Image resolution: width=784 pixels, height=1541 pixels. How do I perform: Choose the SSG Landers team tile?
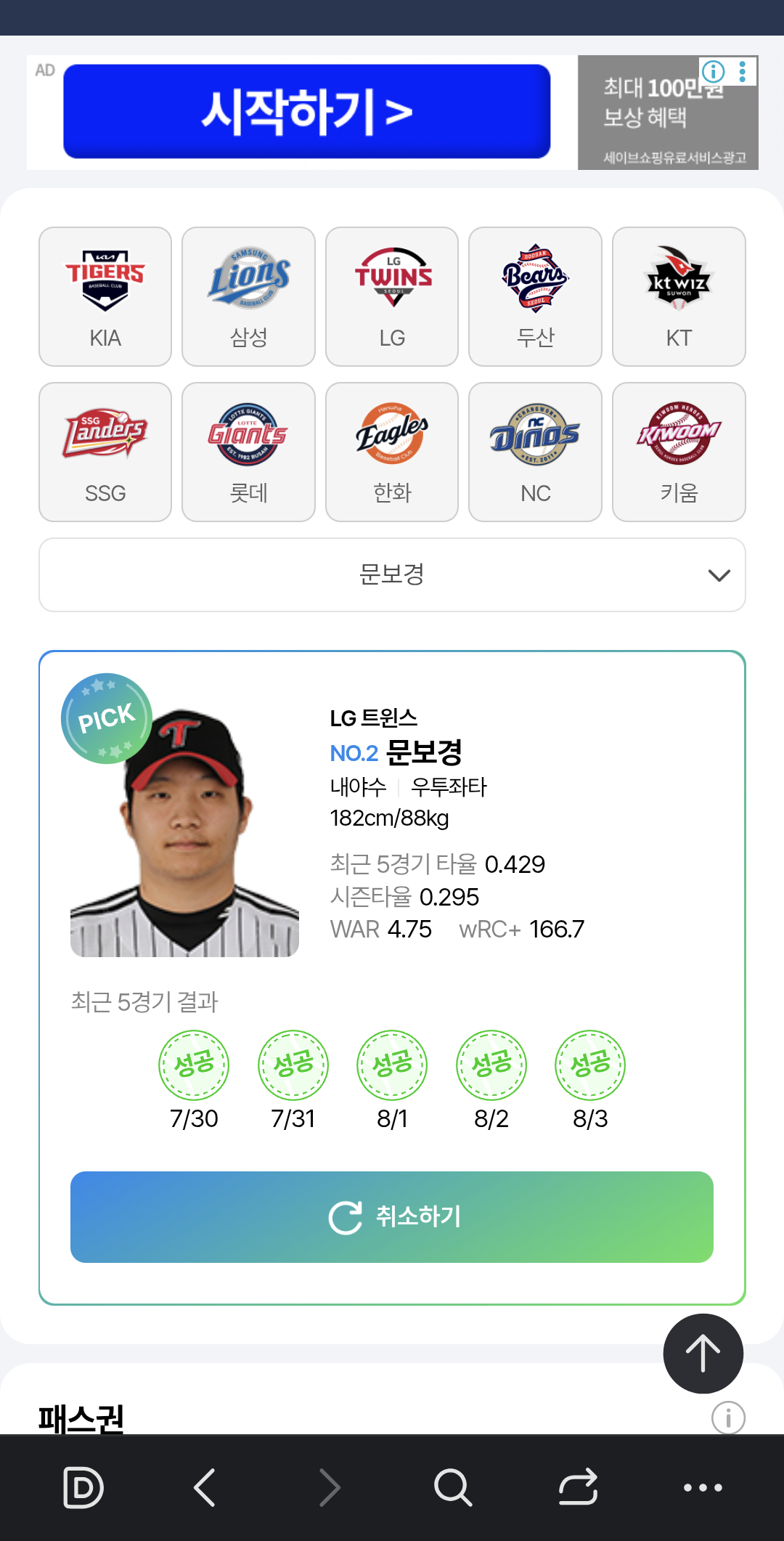click(x=105, y=452)
